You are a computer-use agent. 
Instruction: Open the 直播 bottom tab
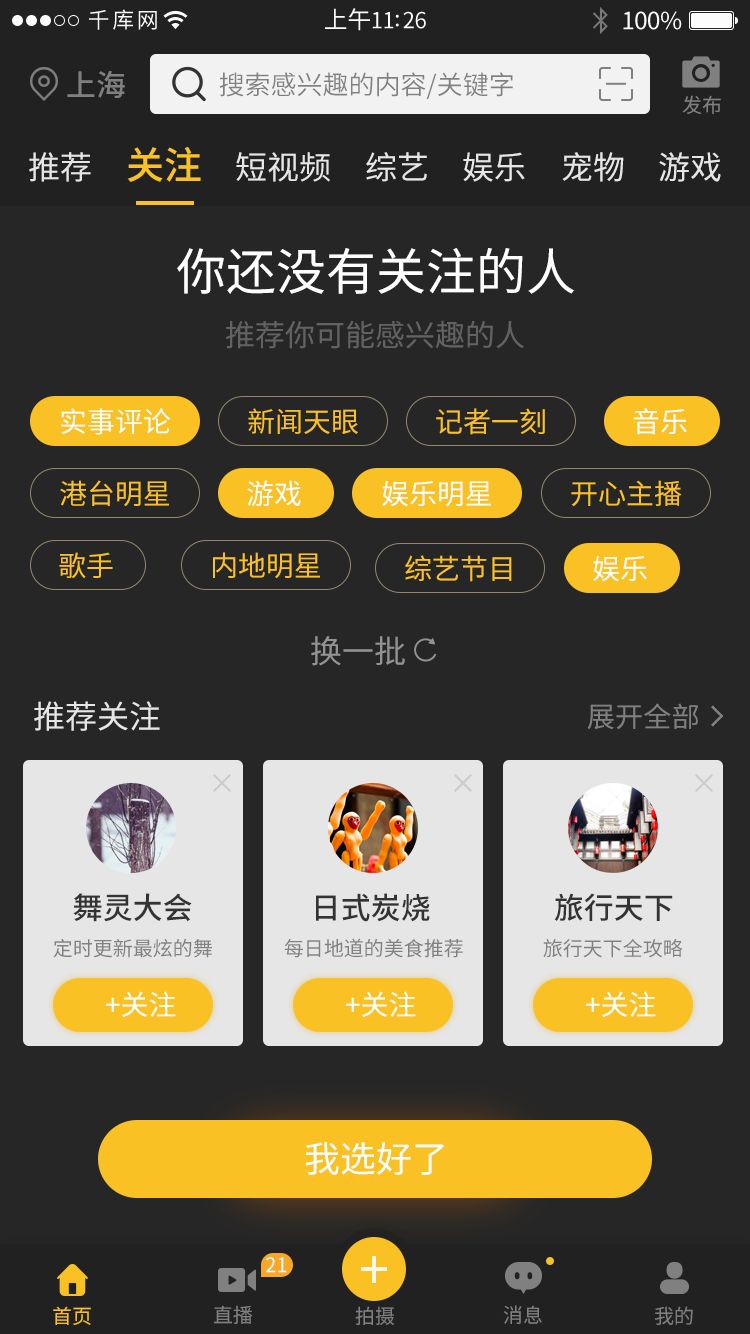[236, 1292]
